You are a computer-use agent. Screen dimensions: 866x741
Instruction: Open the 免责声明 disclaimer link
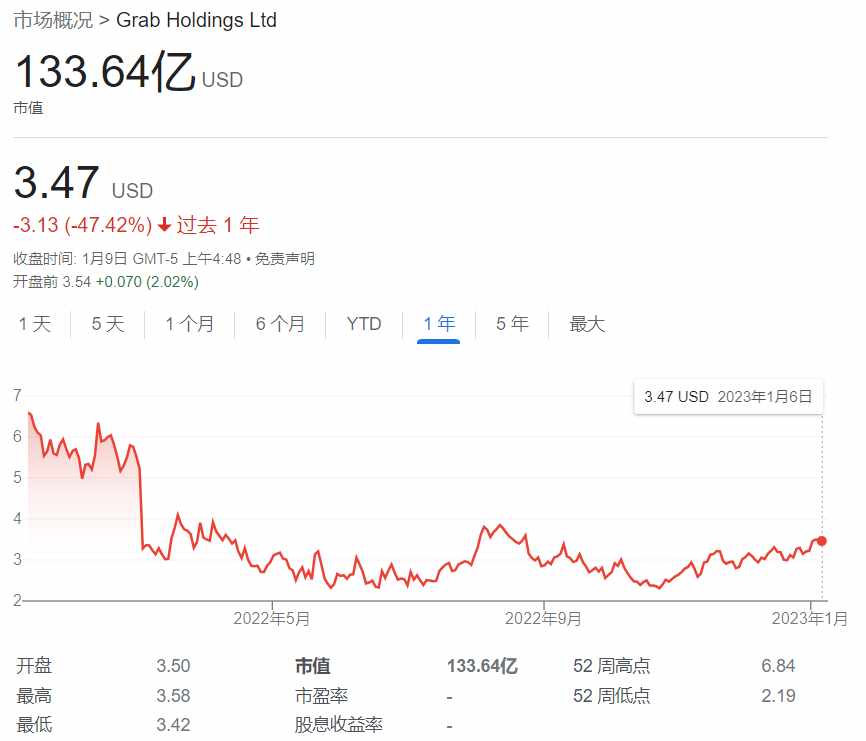(x=285, y=259)
